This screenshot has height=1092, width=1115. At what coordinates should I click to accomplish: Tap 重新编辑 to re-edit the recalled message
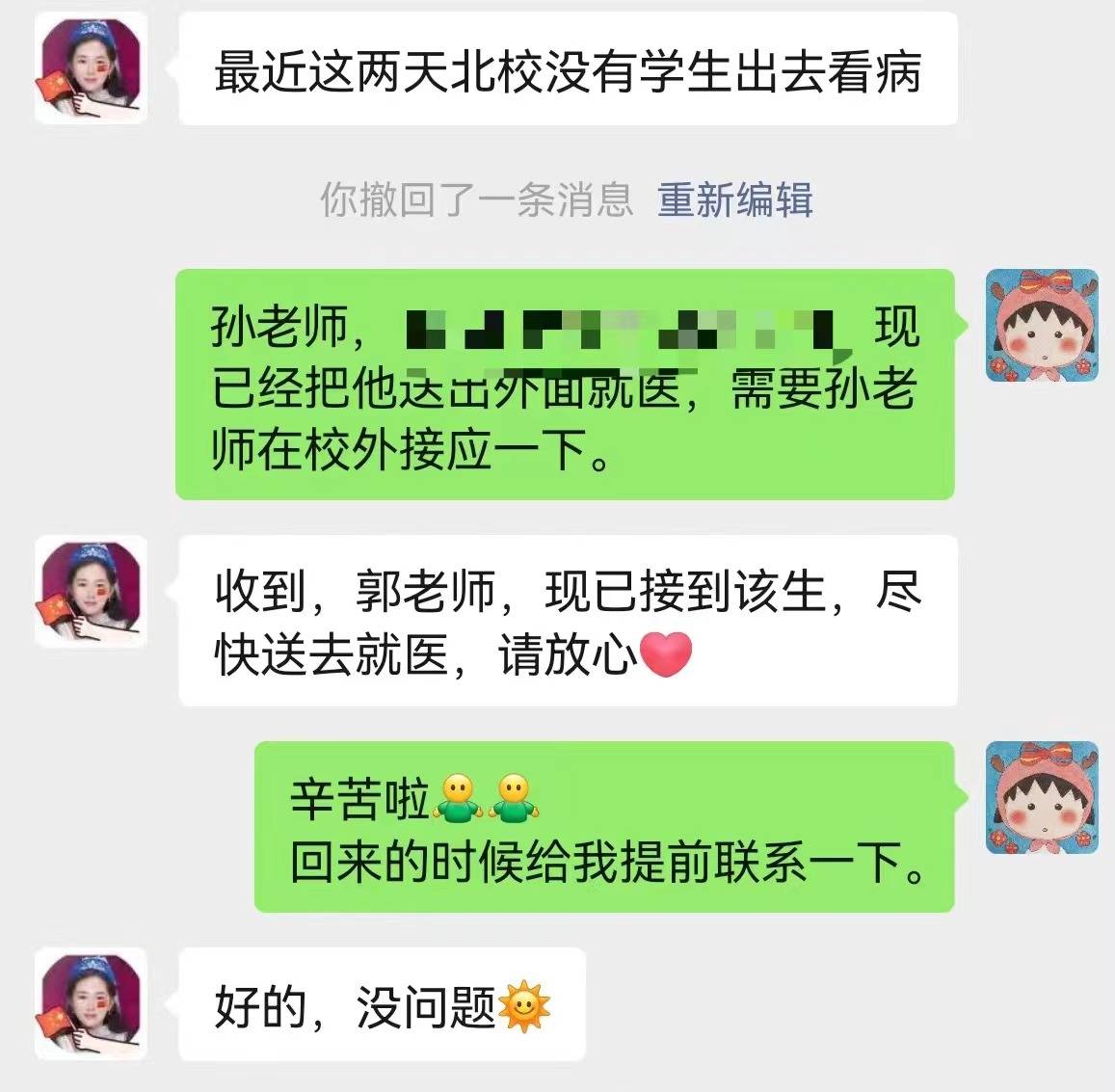(735, 200)
